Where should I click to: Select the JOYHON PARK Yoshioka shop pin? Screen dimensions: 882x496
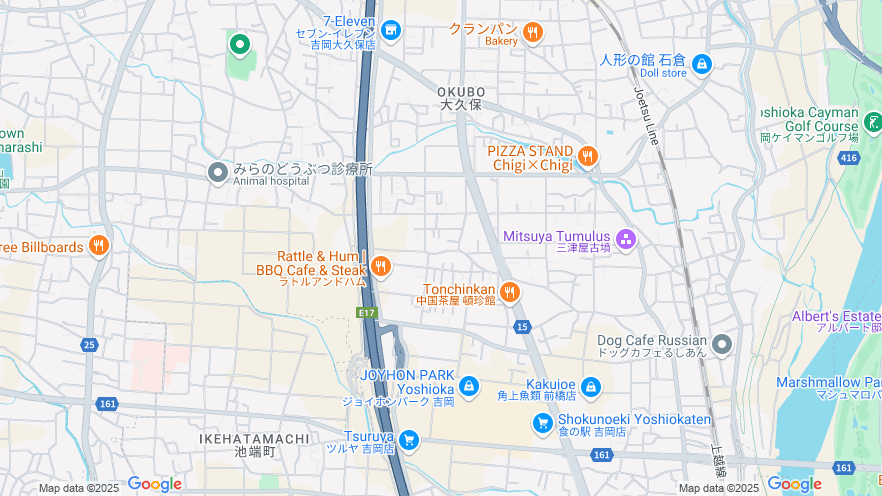(469, 385)
